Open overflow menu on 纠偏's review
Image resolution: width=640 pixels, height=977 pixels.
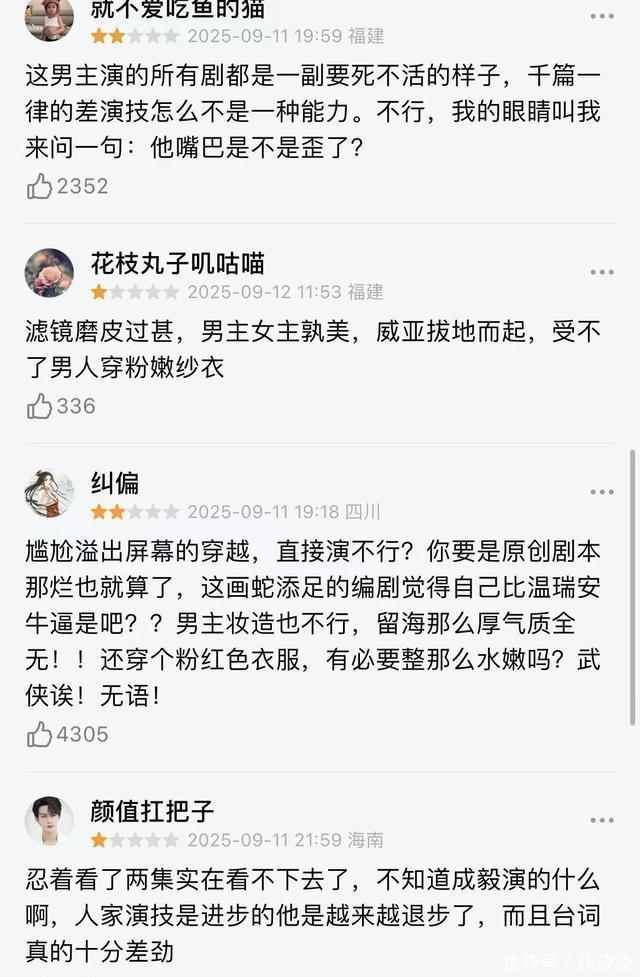602,493
